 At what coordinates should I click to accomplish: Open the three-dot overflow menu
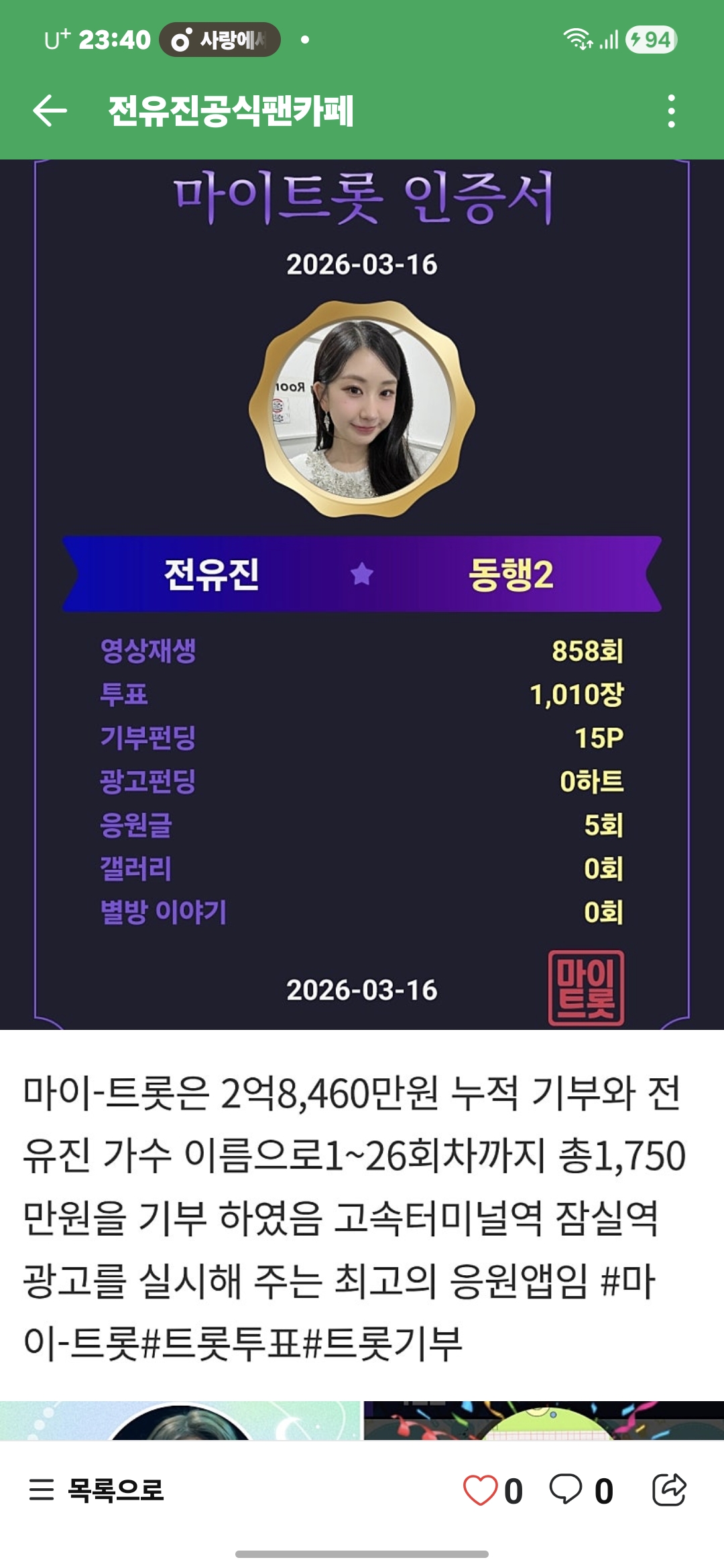point(671,111)
